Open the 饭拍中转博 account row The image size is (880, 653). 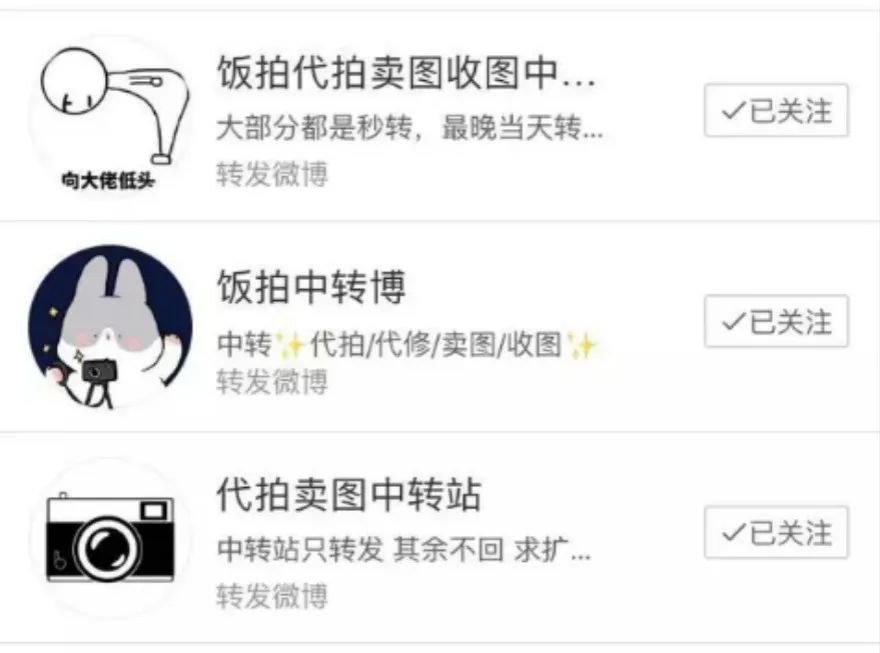point(440,326)
